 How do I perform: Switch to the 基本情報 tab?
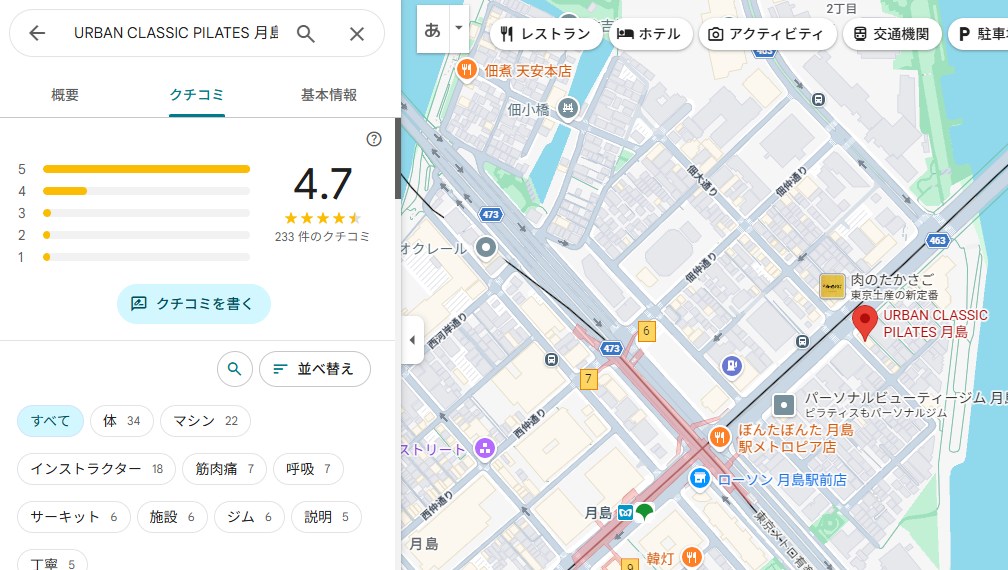[x=329, y=95]
